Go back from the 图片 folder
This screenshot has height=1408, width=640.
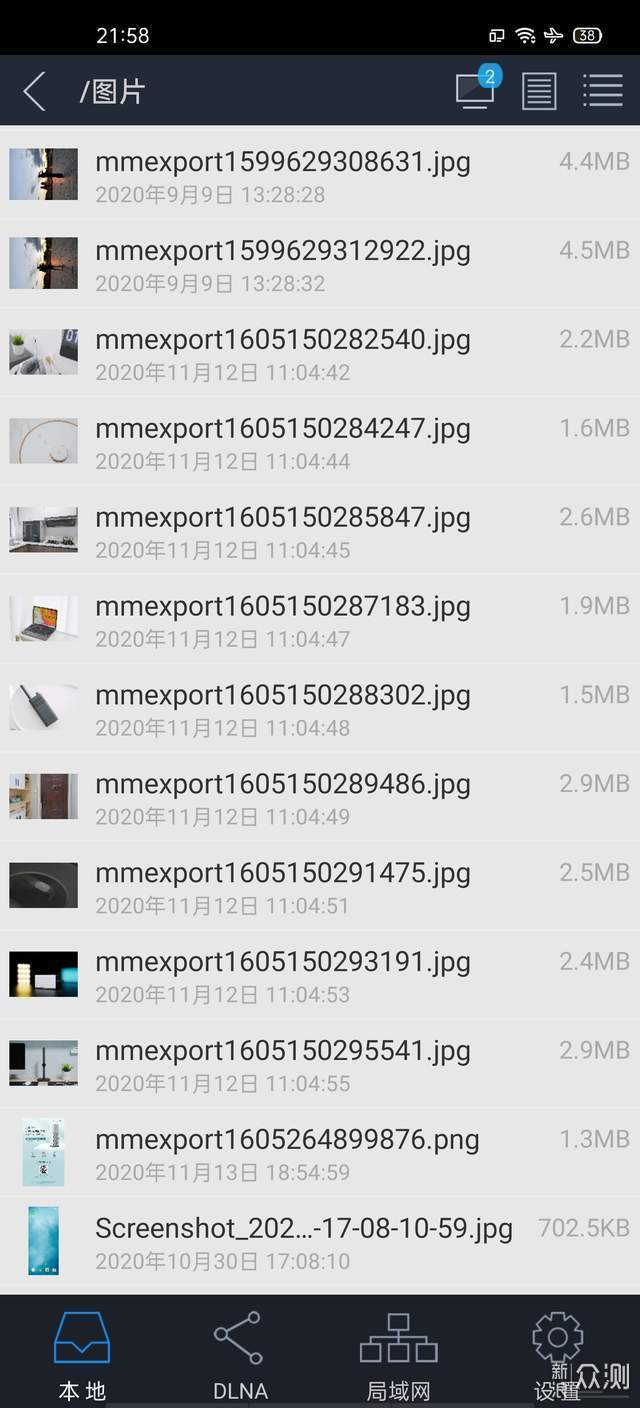click(34, 91)
